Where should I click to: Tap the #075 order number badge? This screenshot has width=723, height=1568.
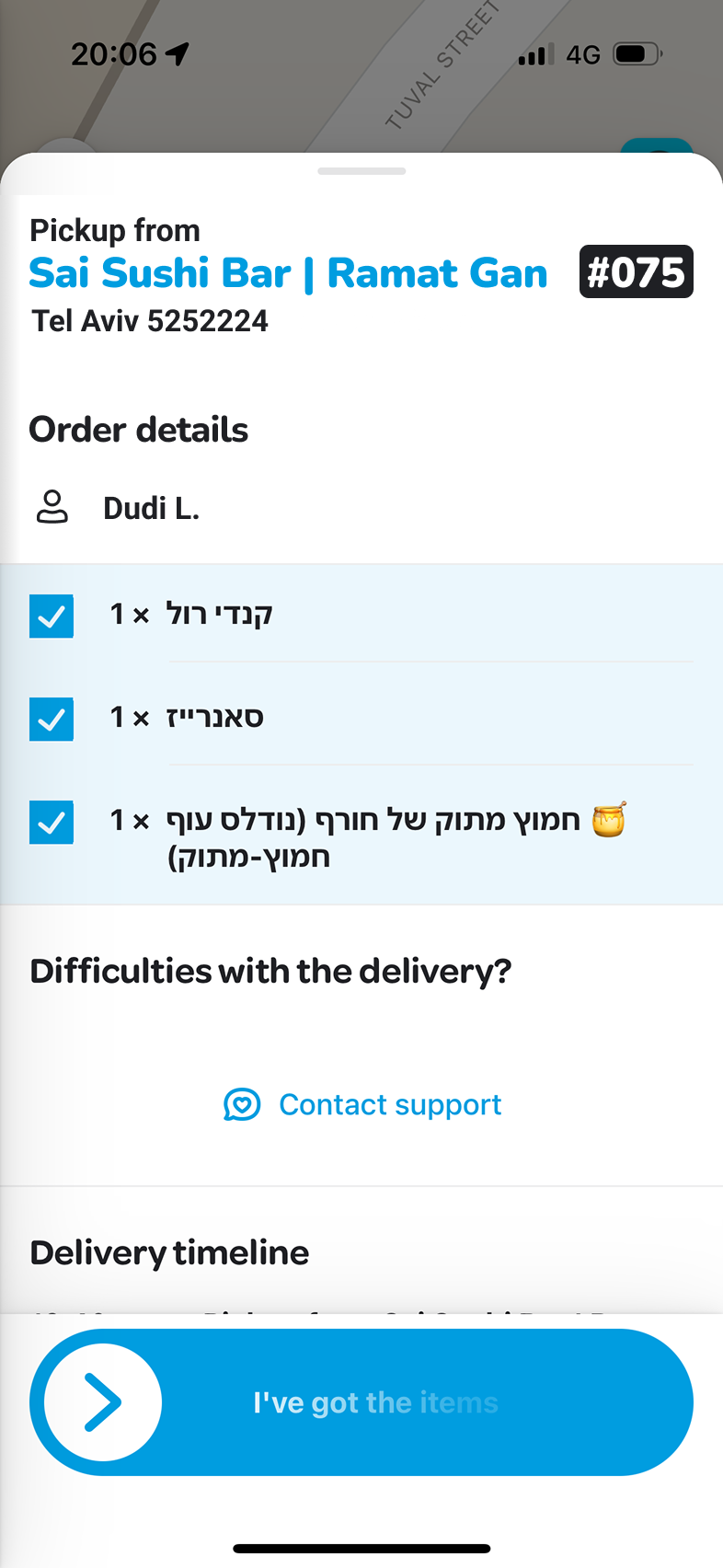pos(636,272)
